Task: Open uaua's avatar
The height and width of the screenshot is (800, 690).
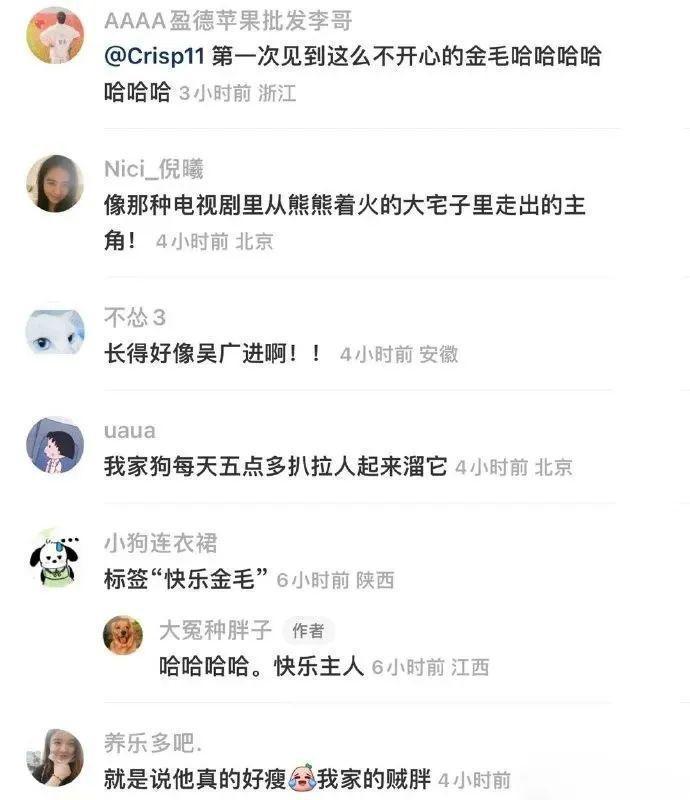Action: click(x=55, y=446)
